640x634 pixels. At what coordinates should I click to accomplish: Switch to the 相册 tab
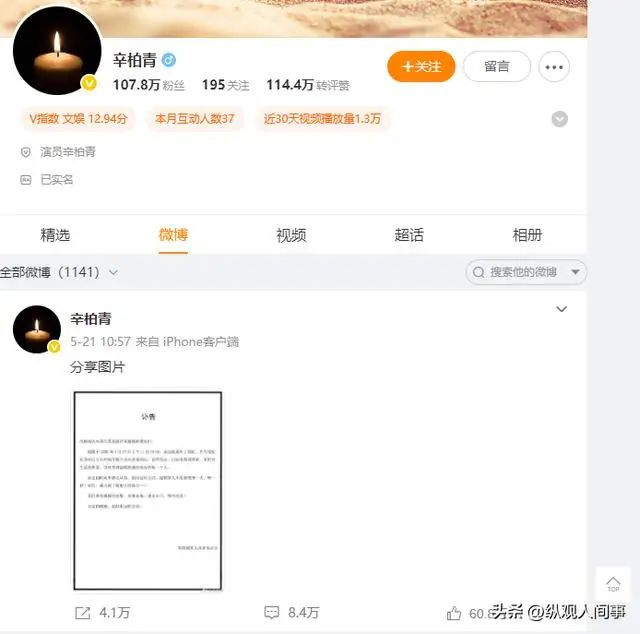coord(527,235)
